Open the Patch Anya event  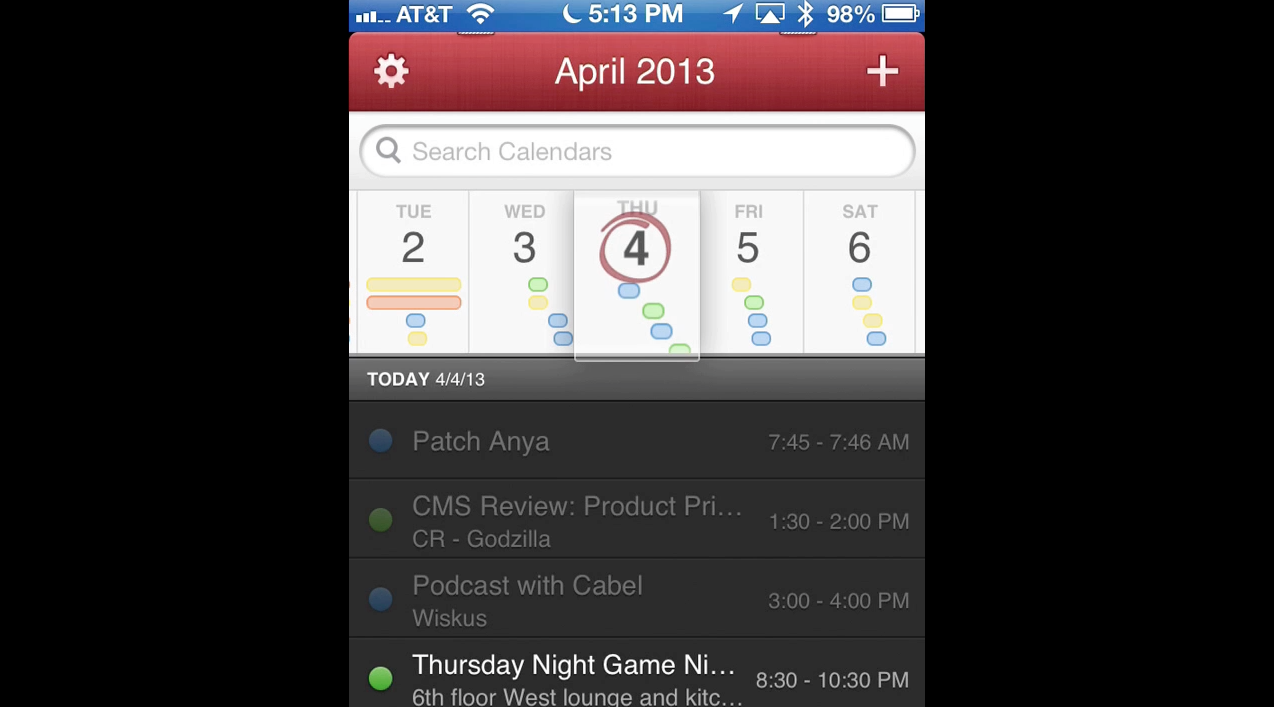(x=636, y=441)
